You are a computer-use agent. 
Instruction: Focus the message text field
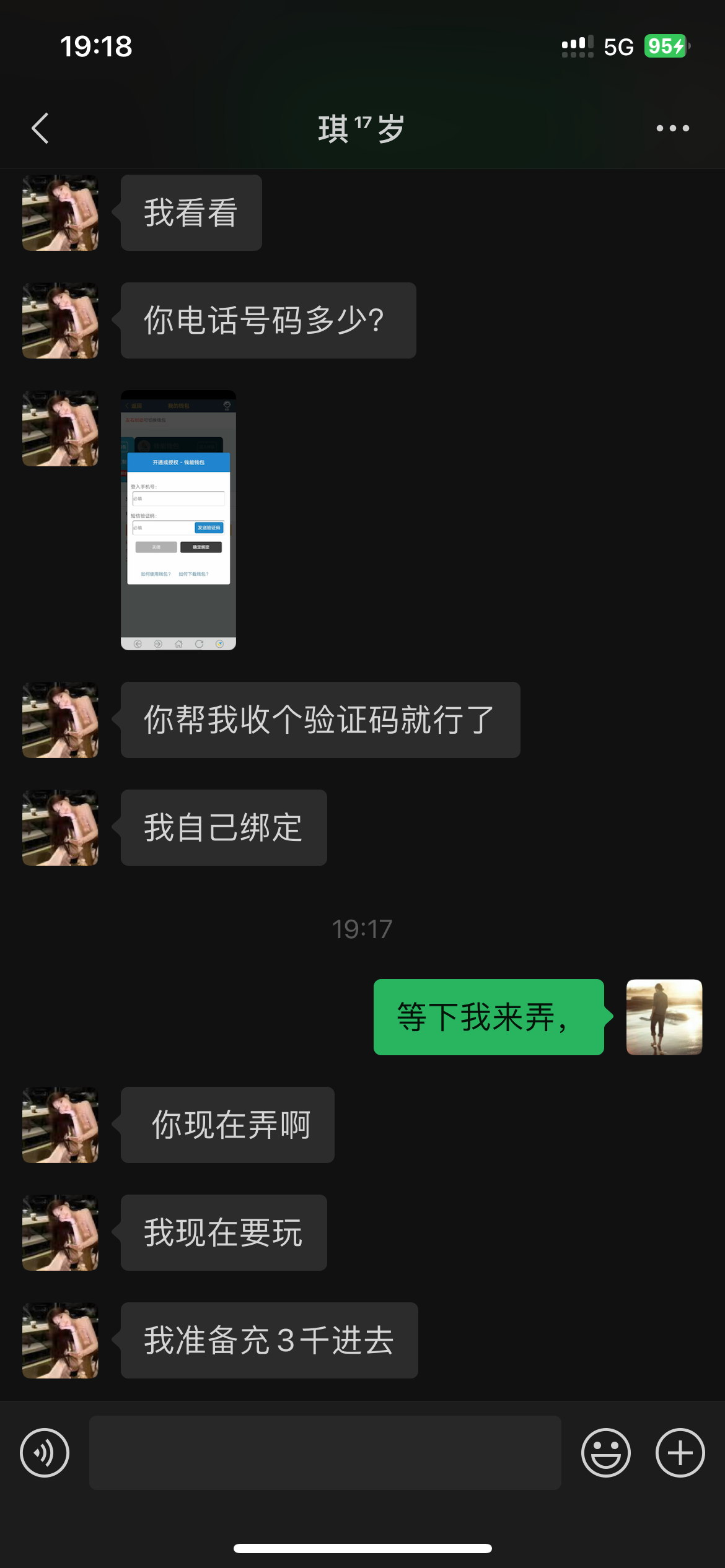[x=325, y=1453]
